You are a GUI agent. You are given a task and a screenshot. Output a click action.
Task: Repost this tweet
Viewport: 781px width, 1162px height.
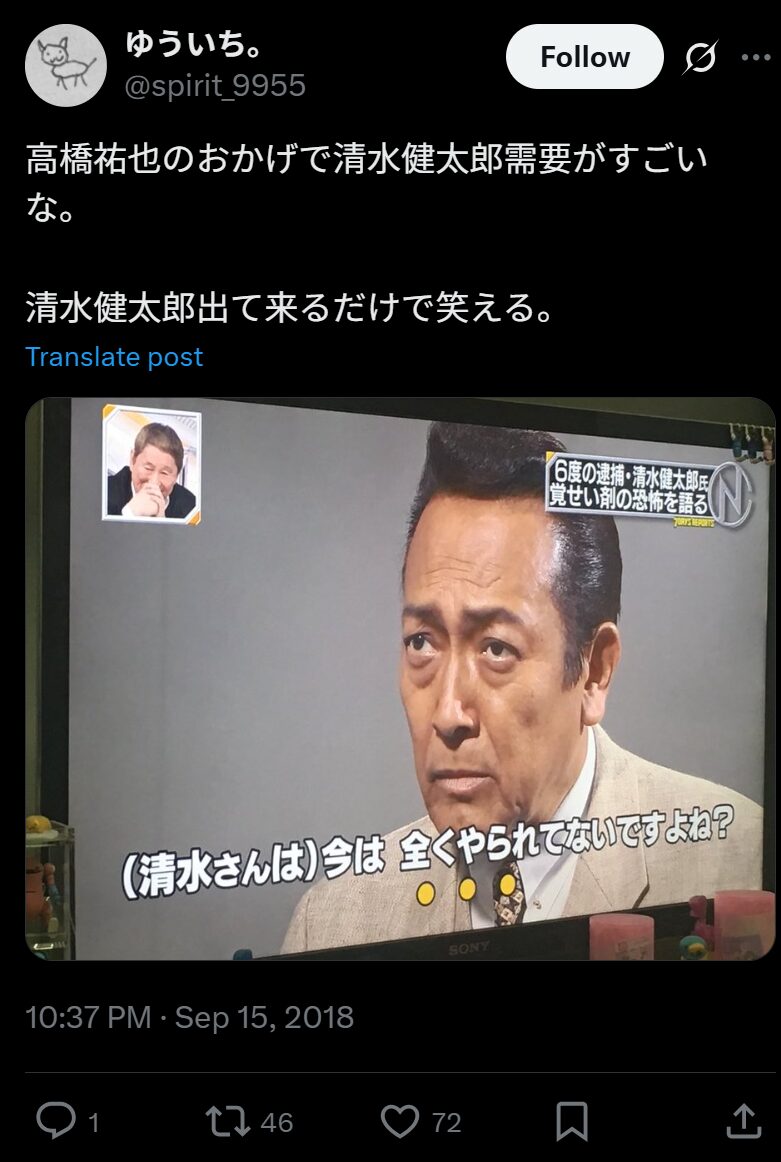[226, 1121]
